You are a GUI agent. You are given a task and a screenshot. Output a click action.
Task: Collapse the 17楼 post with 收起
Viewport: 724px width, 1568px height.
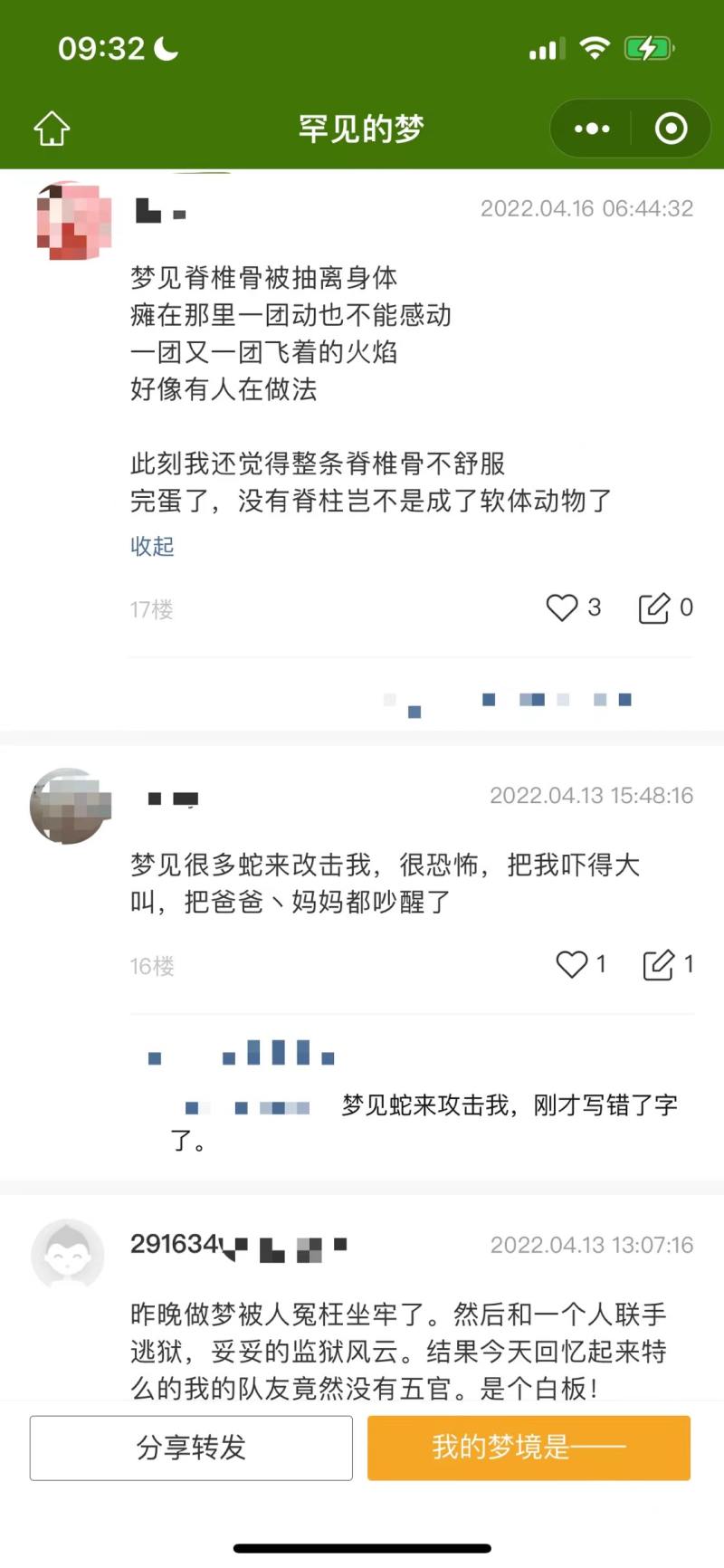152,546
